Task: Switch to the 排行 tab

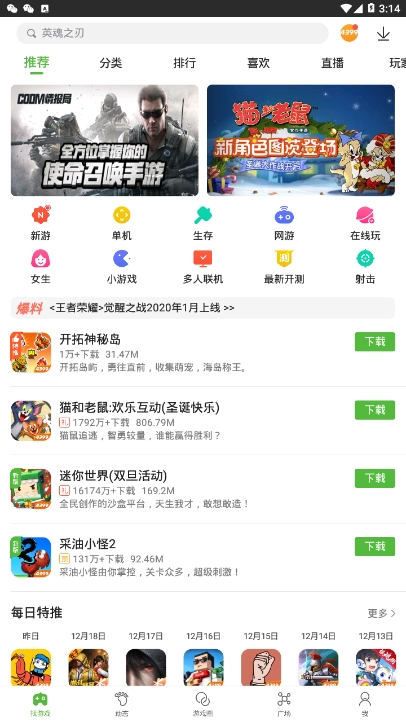Action: point(185,63)
